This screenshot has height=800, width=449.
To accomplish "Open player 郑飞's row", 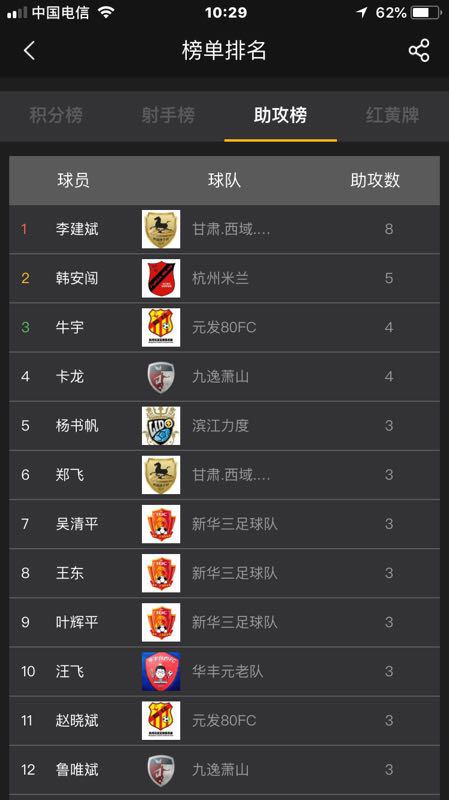I will pyautogui.click(x=224, y=474).
